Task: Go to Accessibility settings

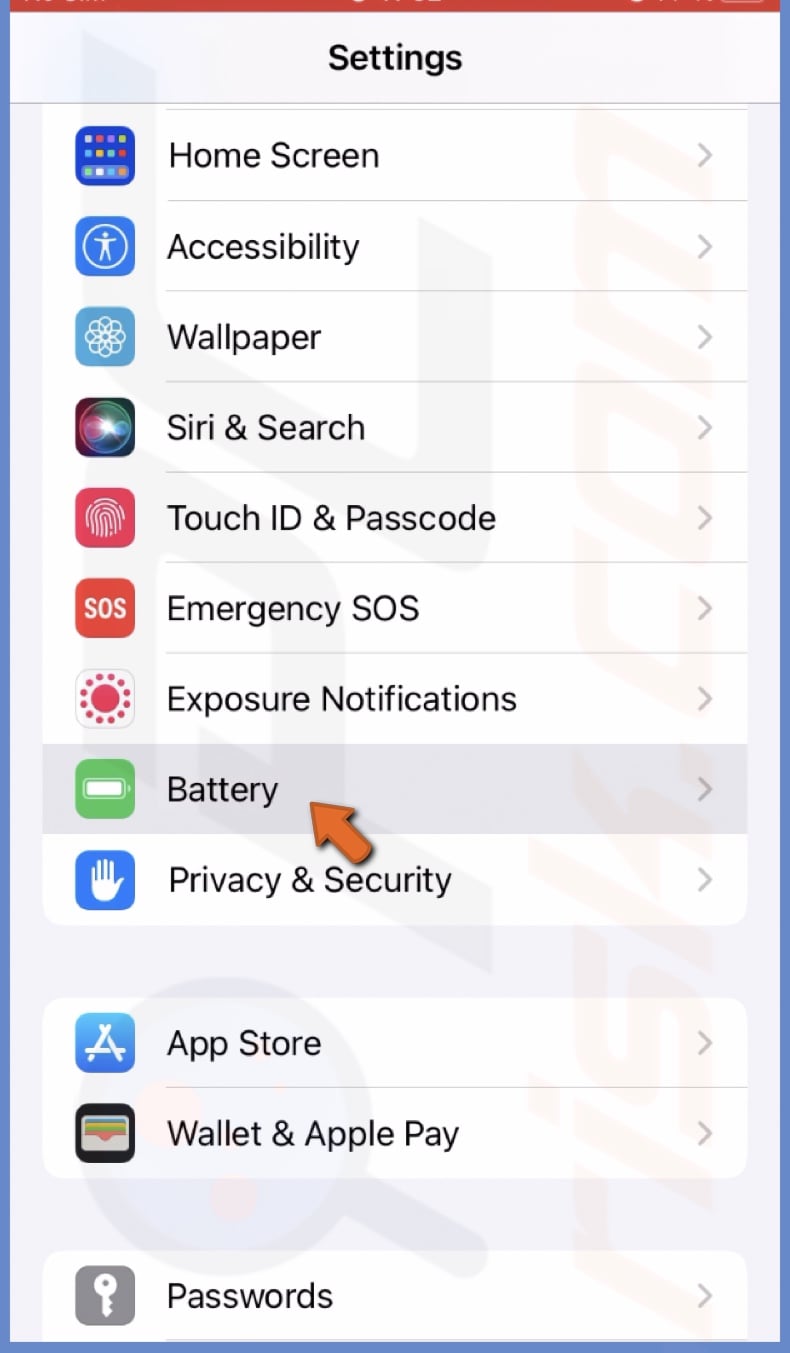Action: click(x=394, y=247)
